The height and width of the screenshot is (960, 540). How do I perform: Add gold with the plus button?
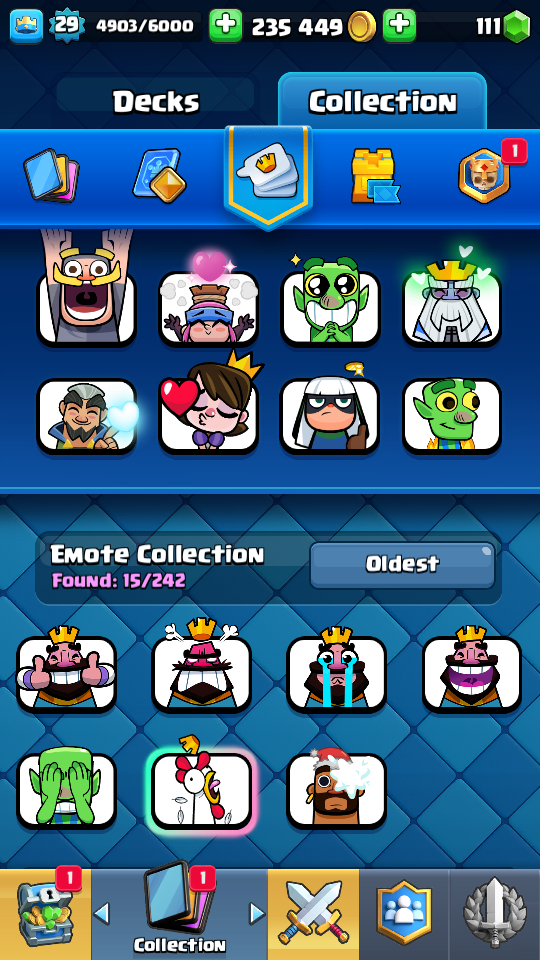tap(399, 26)
